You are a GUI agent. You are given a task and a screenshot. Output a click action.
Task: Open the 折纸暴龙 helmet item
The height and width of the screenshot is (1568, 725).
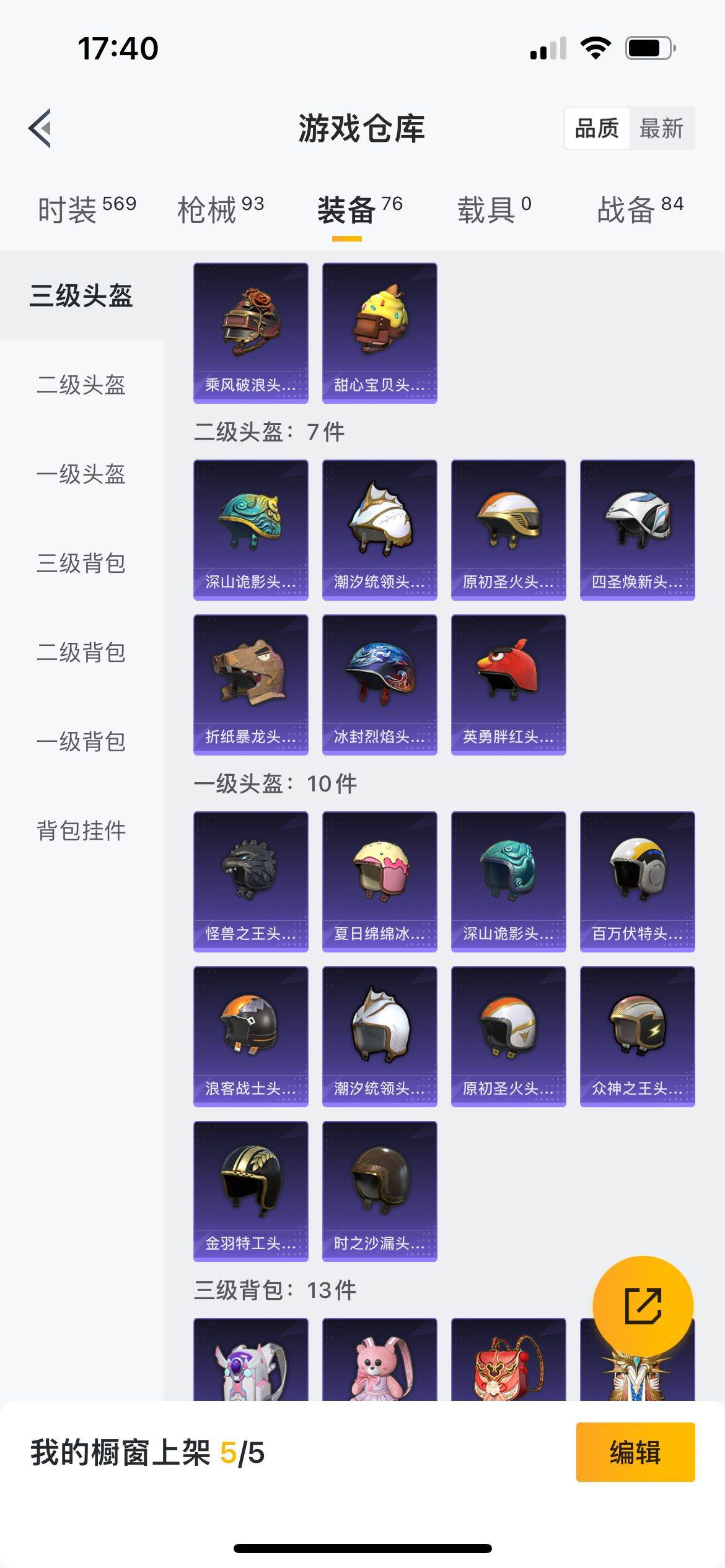click(x=251, y=685)
